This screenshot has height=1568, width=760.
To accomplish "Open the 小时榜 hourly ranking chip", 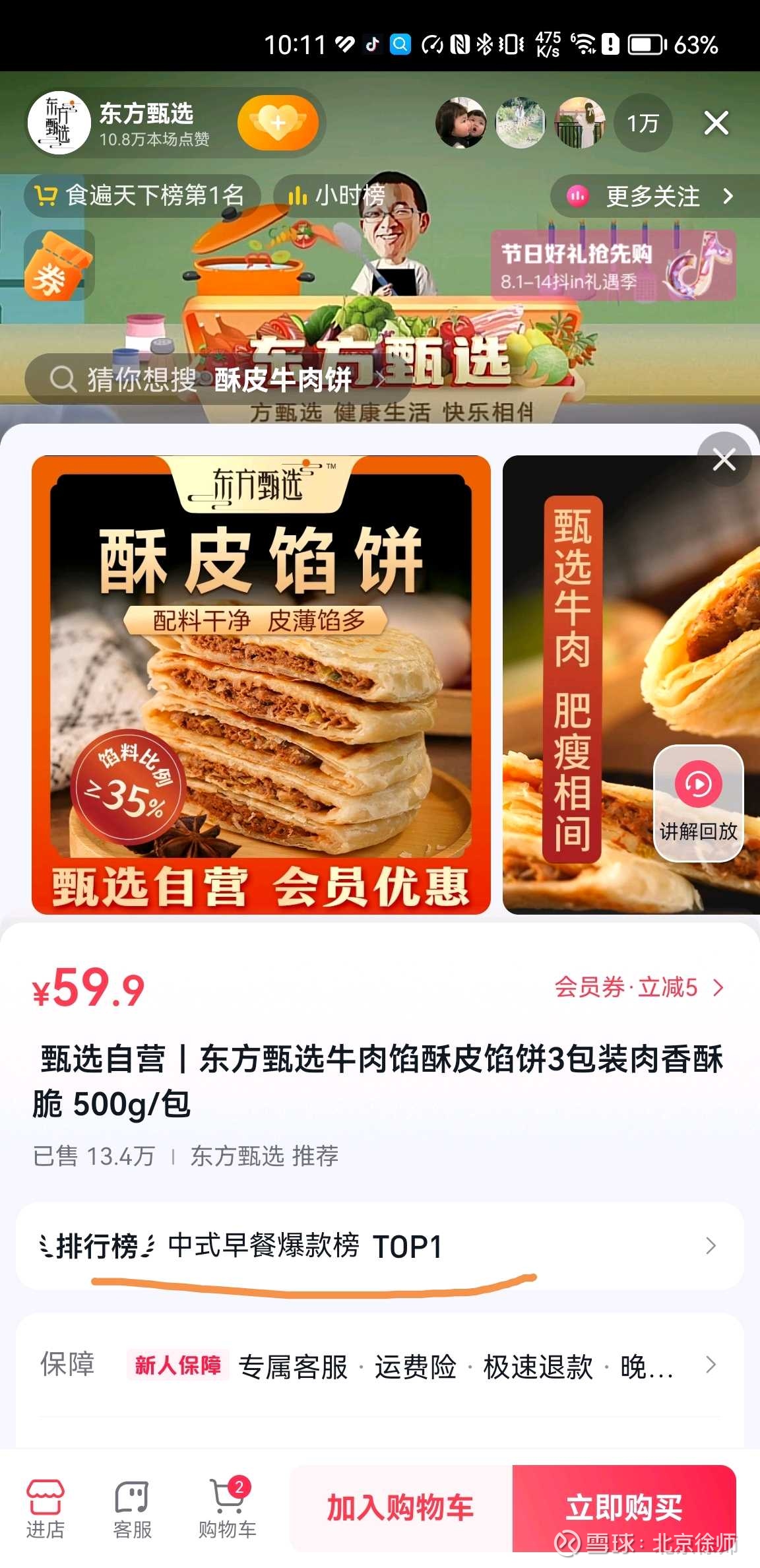I will 335,195.
